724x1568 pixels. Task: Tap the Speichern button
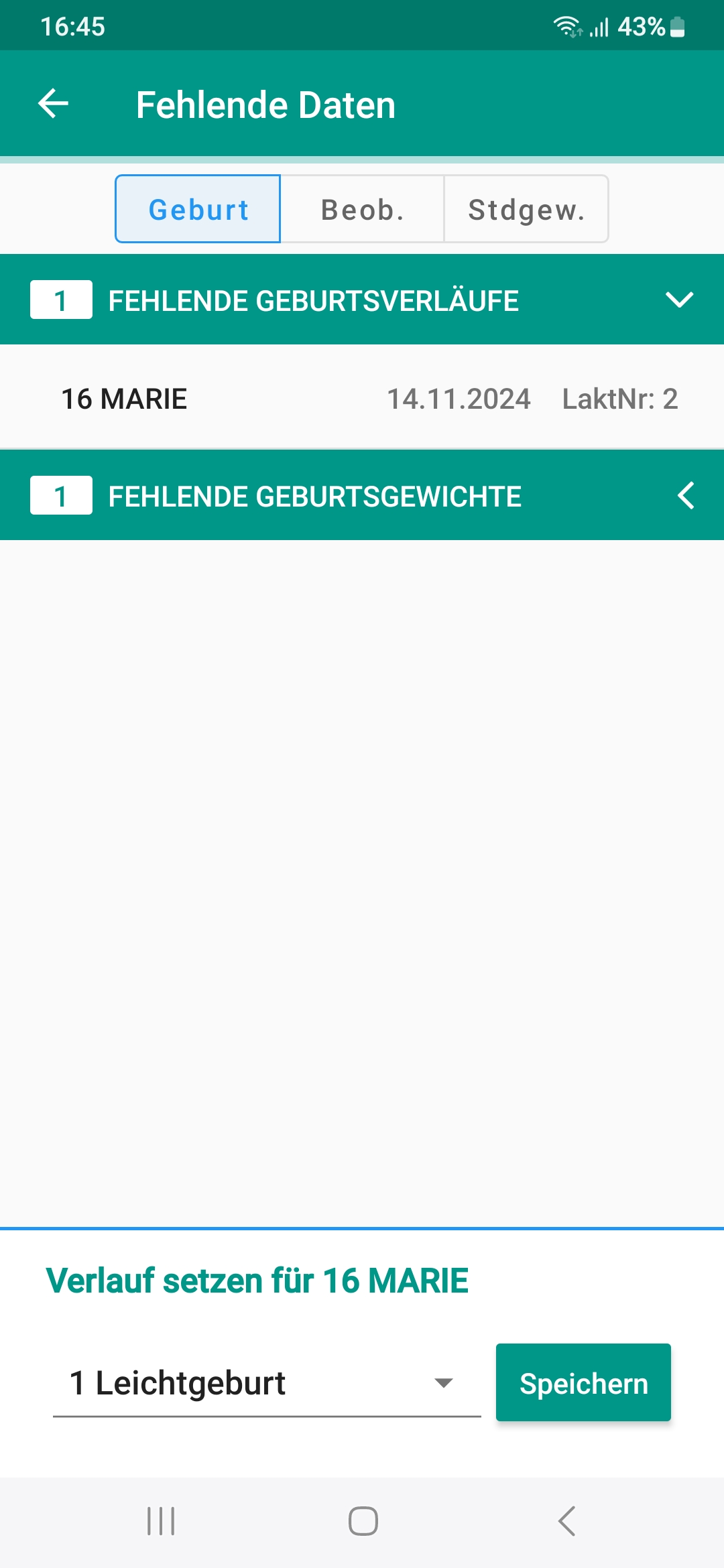coord(583,1383)
